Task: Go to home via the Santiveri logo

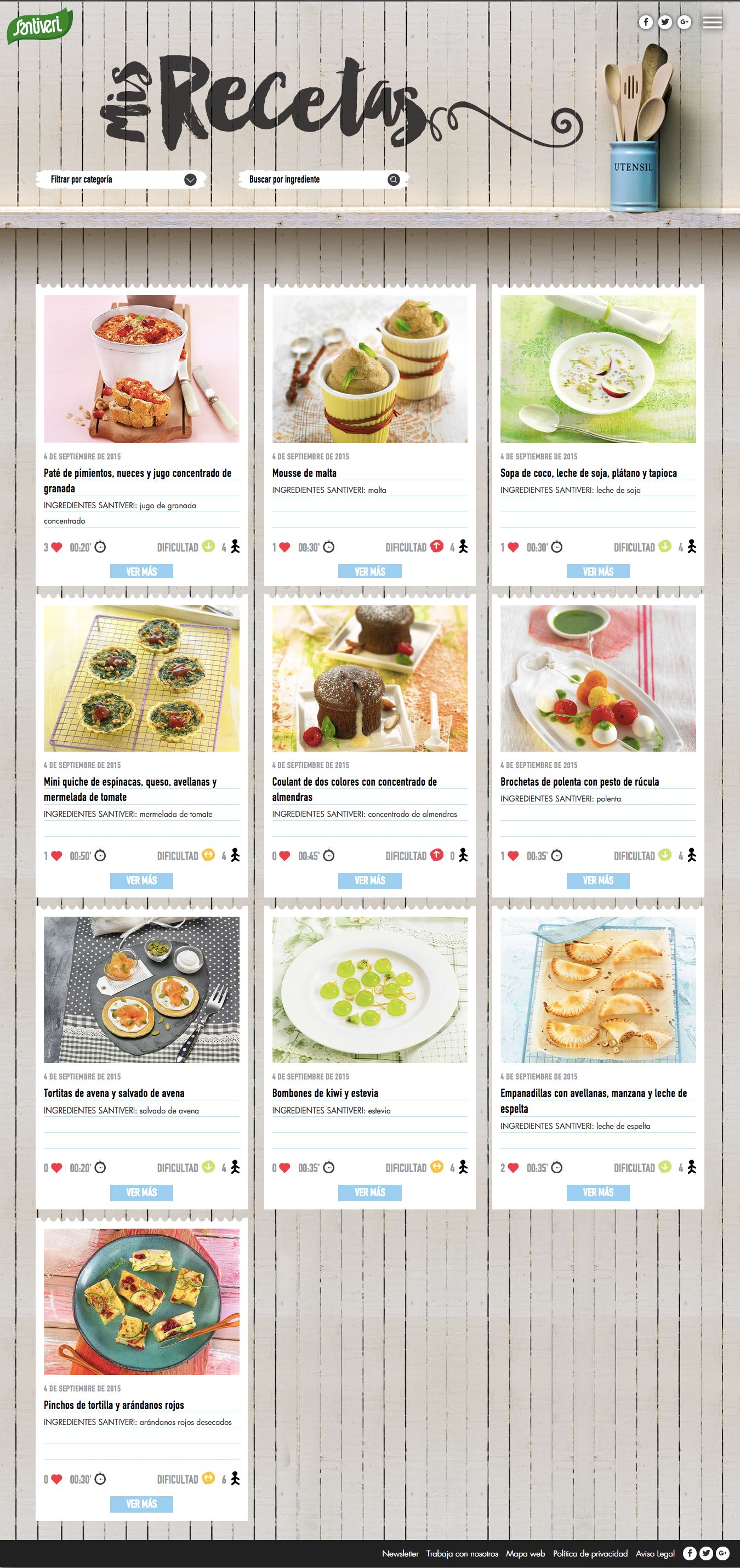Action: coord(39,26)
